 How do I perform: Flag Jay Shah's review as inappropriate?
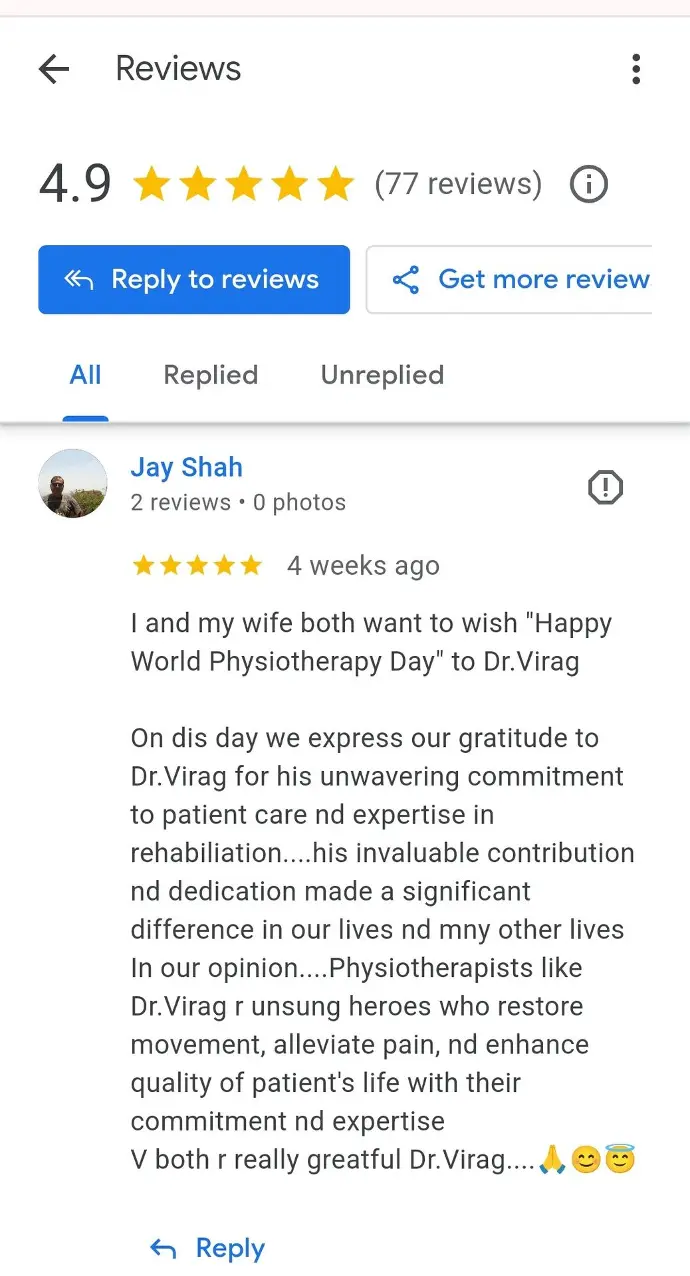click(605, 488)
